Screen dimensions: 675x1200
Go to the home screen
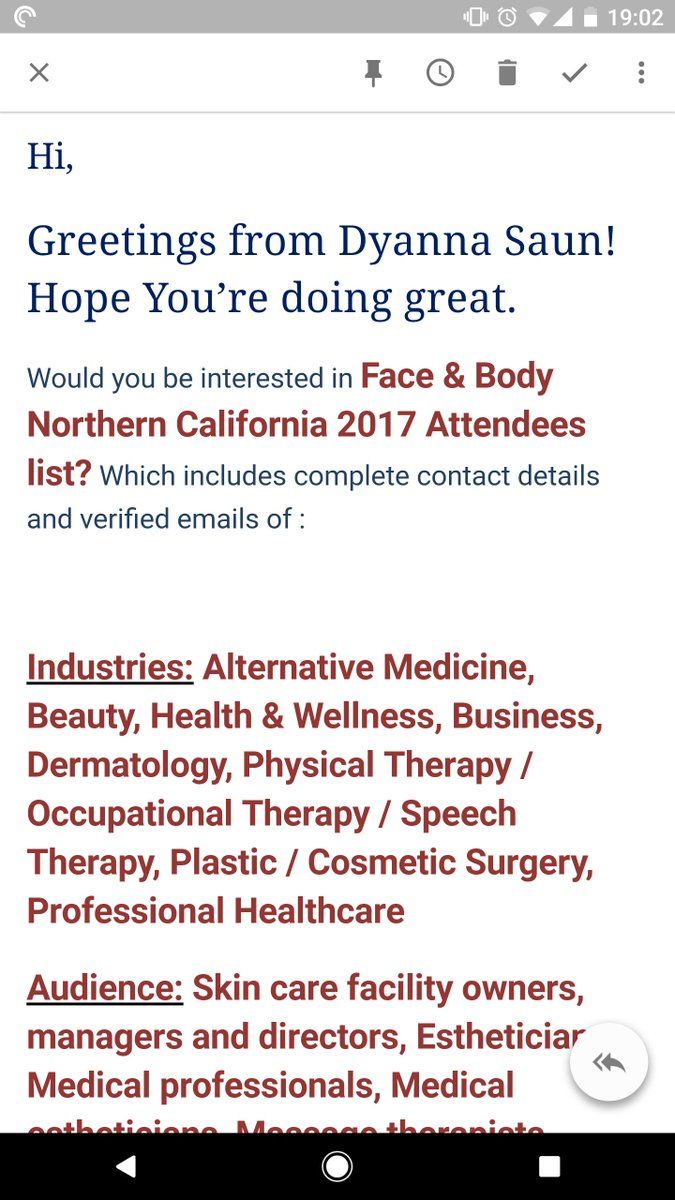pyautogui.click(x=337, y=1166)
